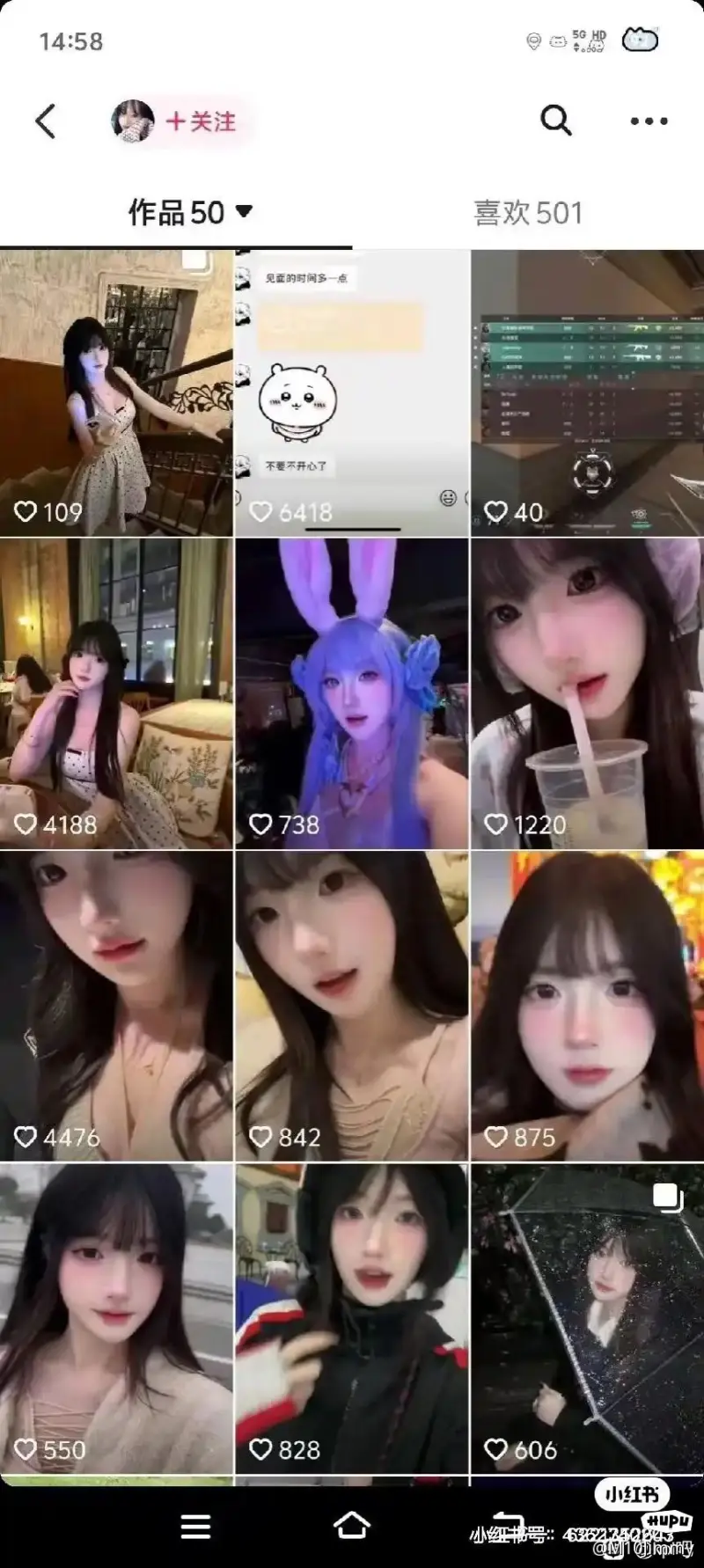This screenshot has width=704, height=1568.
Task: Open the drink post with 1220 likes
Action: [588, 694]
